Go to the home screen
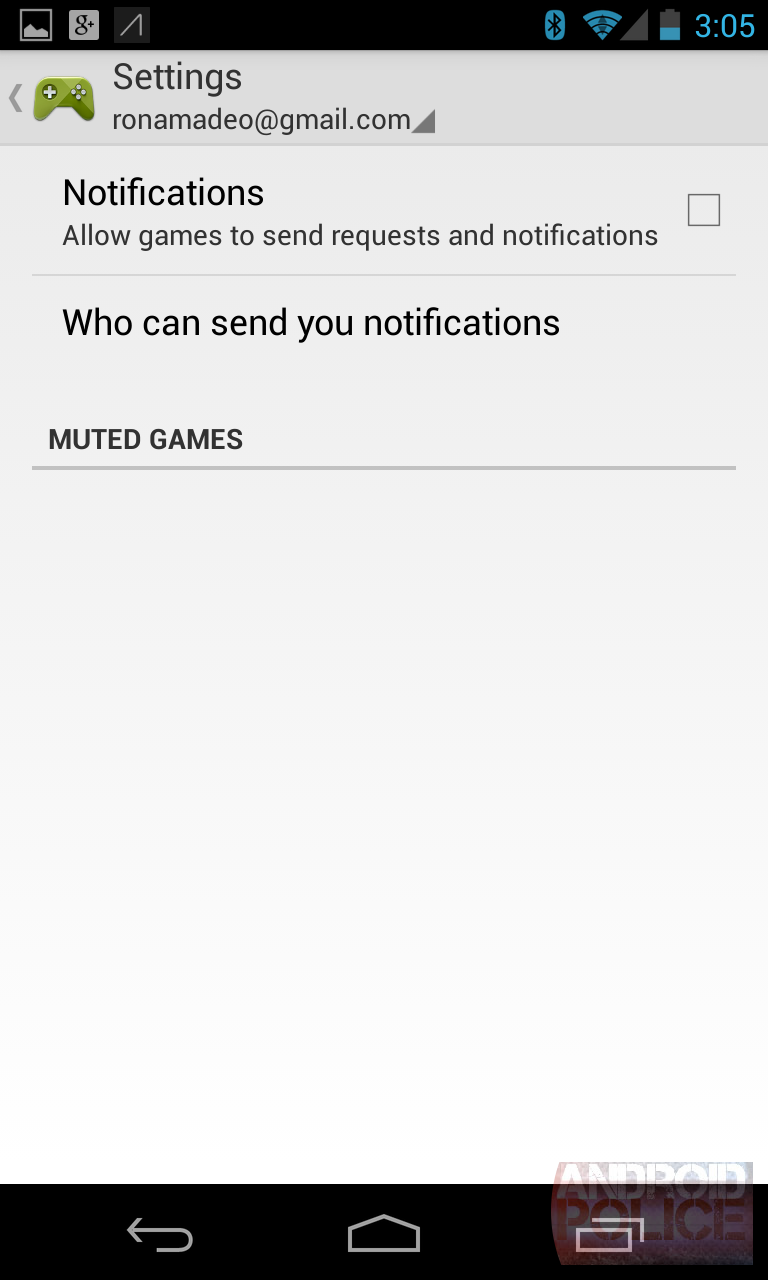 coord(384,1235)
